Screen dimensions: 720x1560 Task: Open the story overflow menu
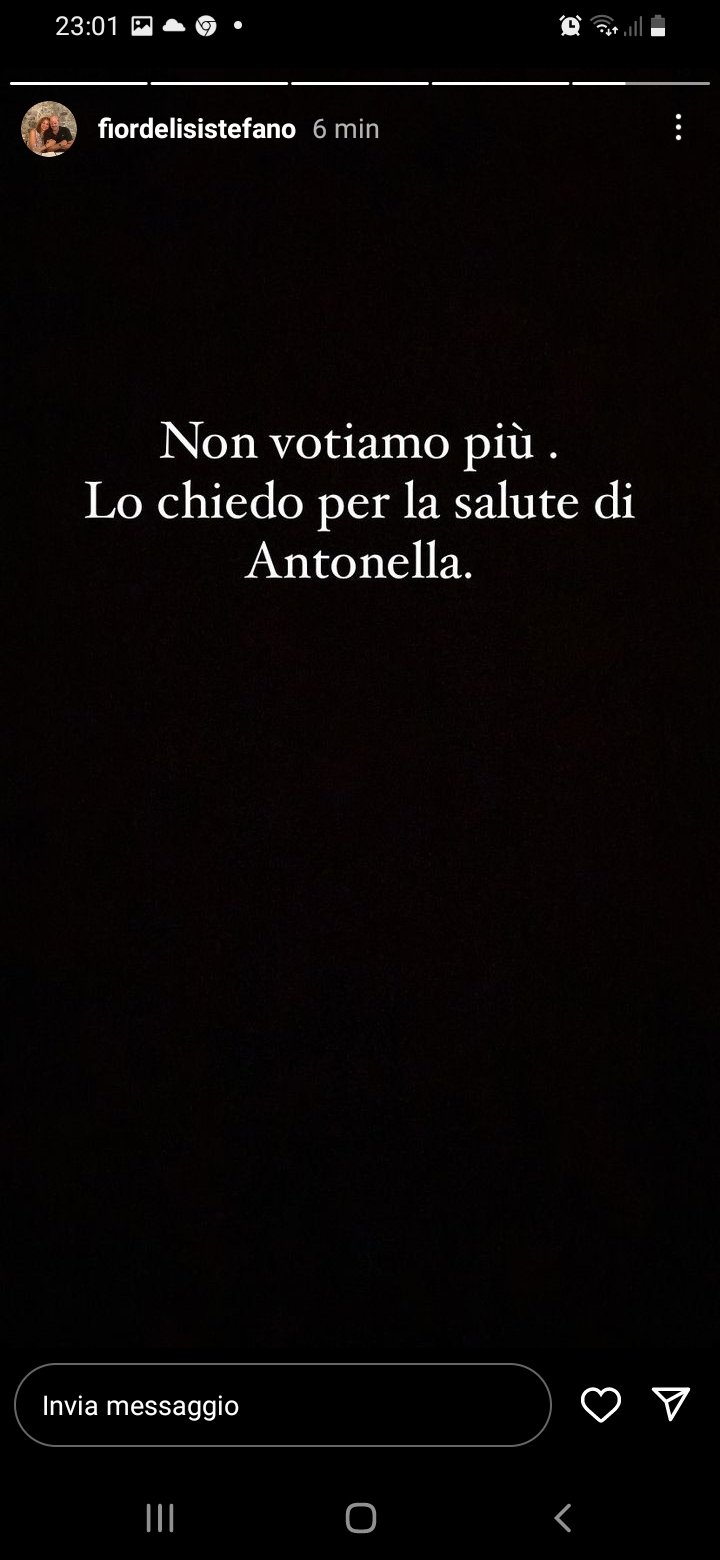(678, 128)
